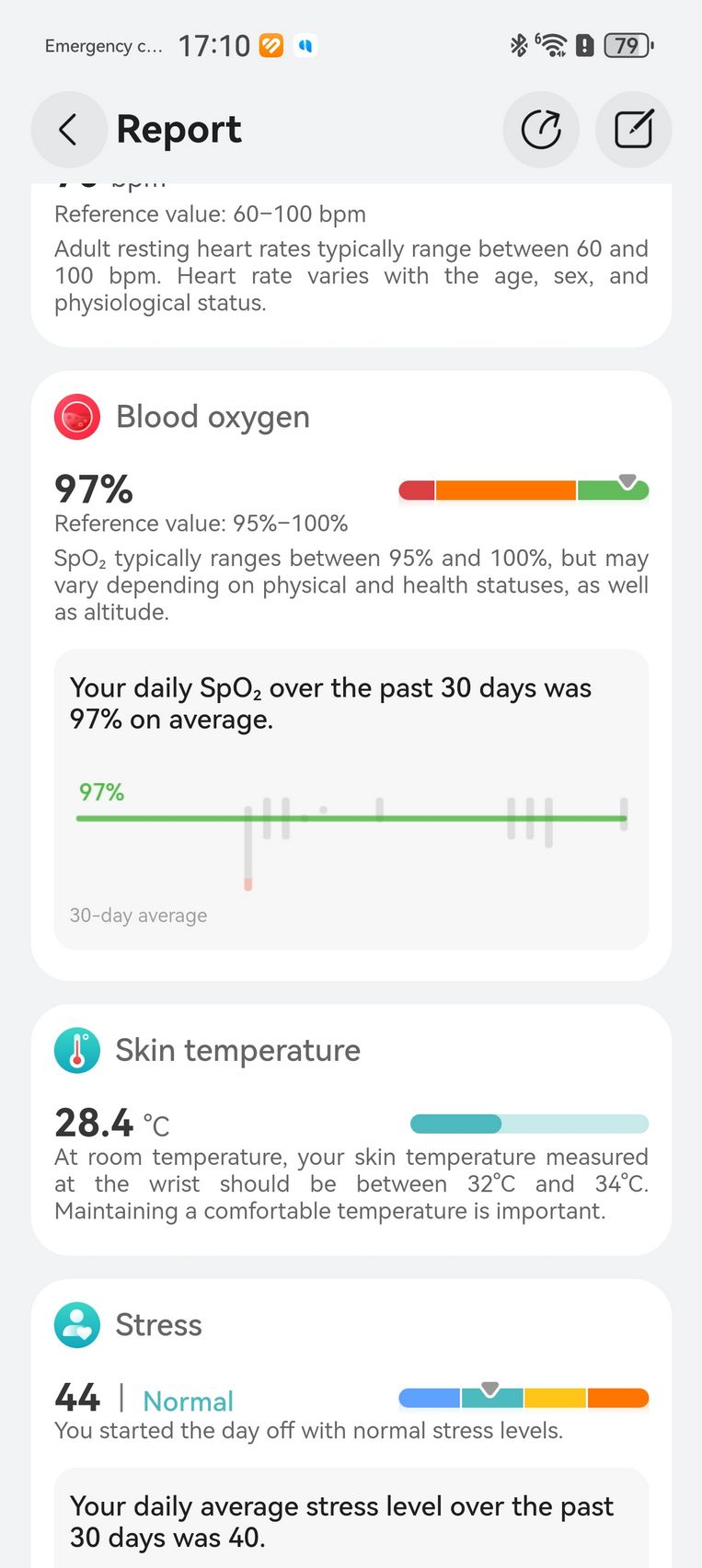Open the Blood oxygen card
Screen dimensions: 702x1568
coord(213,417)
